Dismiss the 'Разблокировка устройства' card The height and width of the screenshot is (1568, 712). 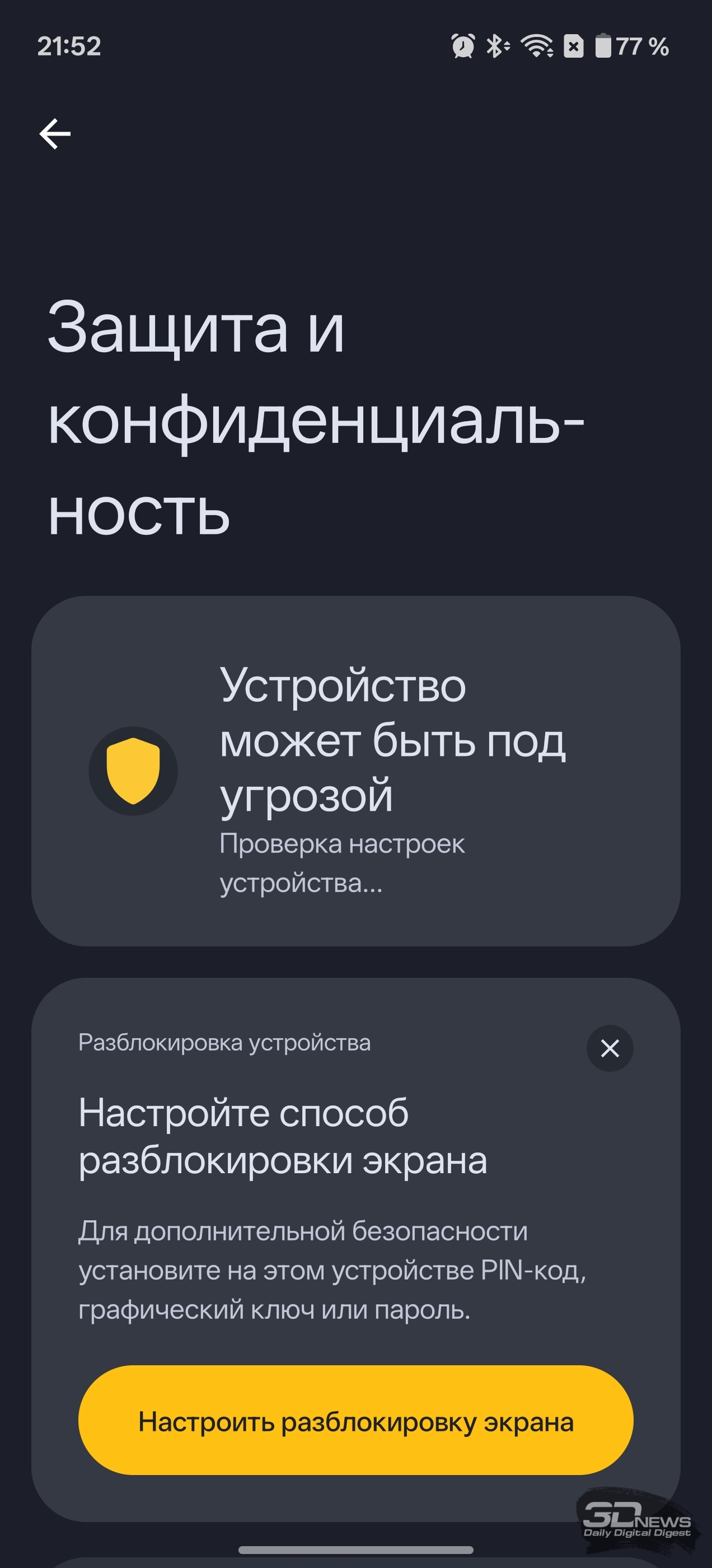(609, 1048)
